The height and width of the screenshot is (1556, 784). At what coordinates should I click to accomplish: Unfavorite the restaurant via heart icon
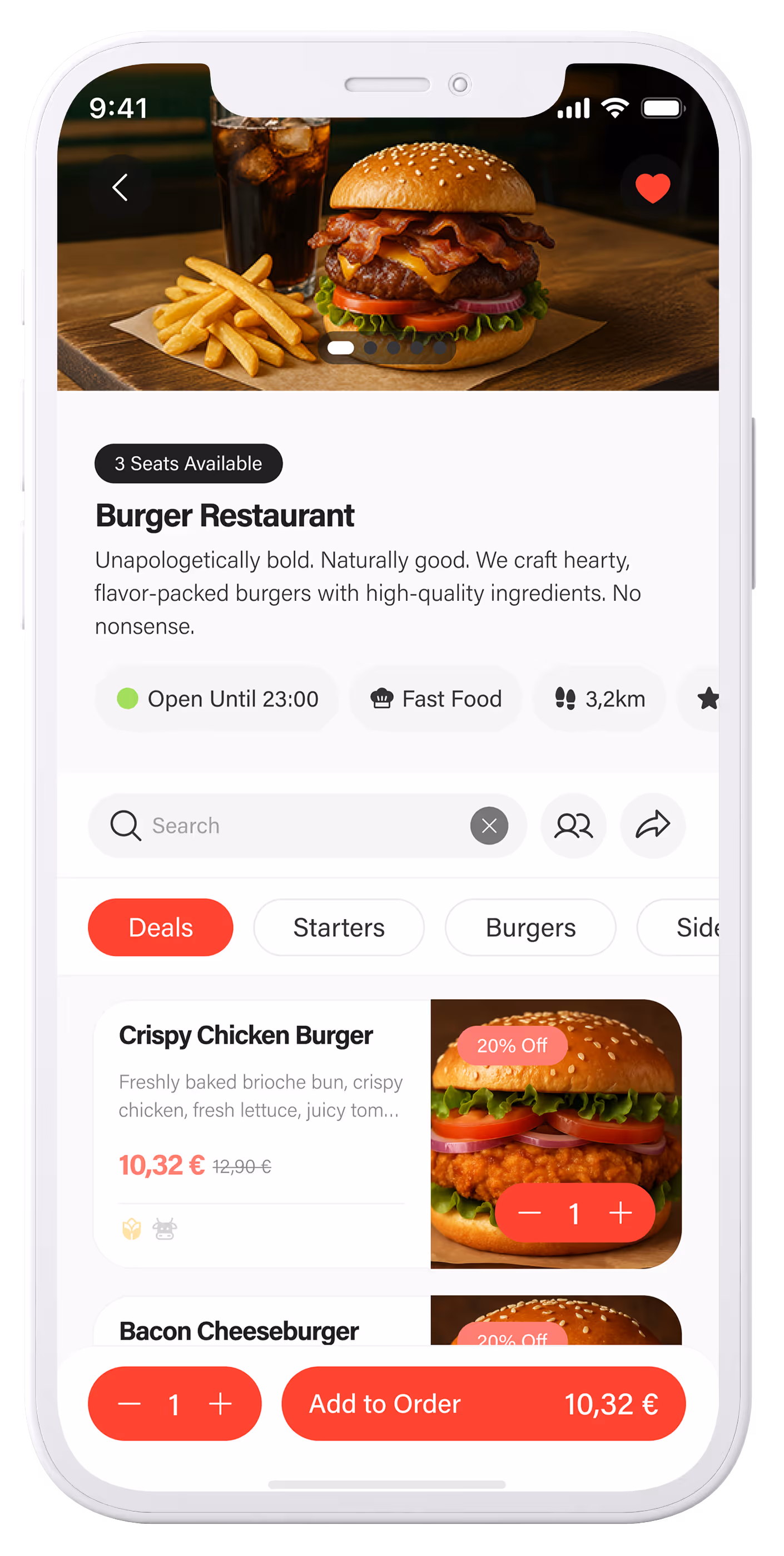[x=652, y=188]
